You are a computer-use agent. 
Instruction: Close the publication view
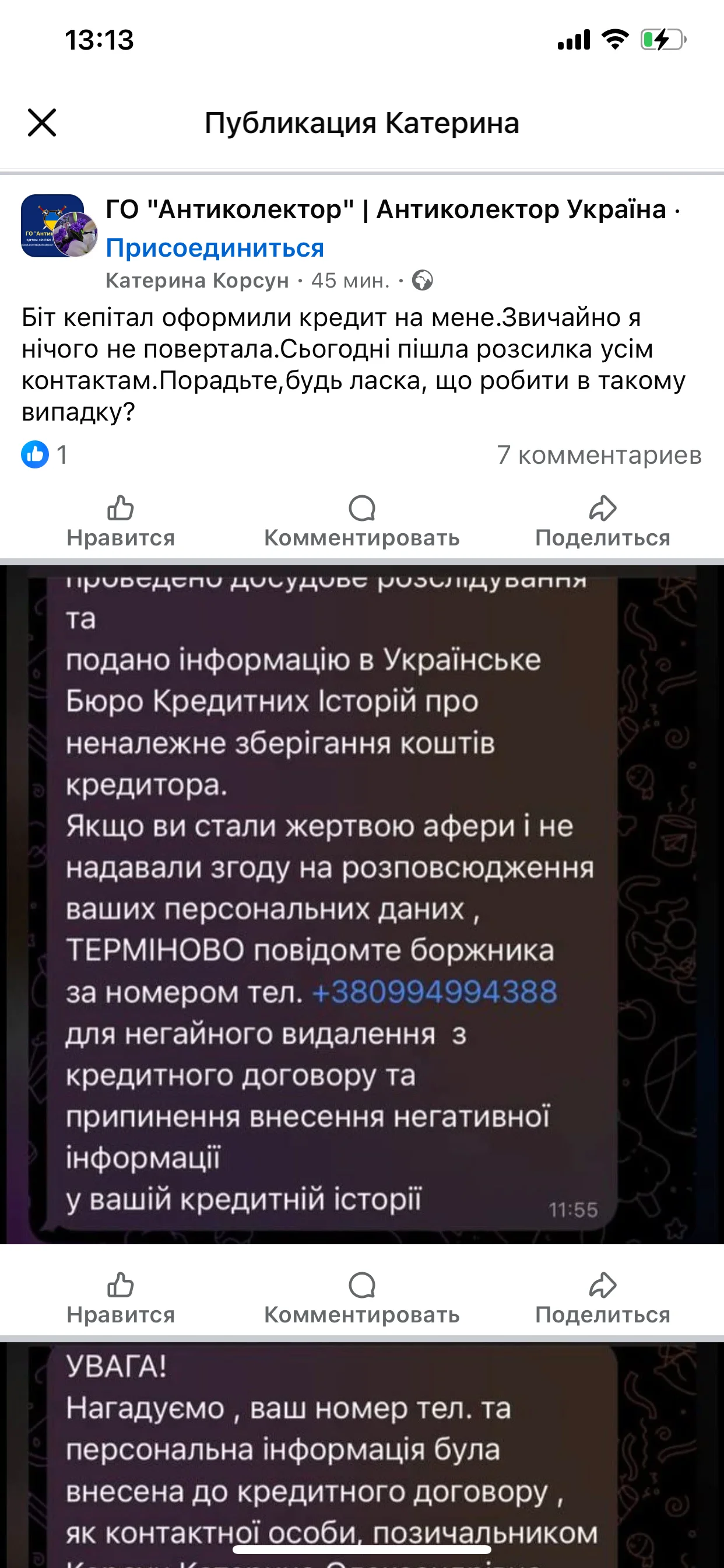42,123
